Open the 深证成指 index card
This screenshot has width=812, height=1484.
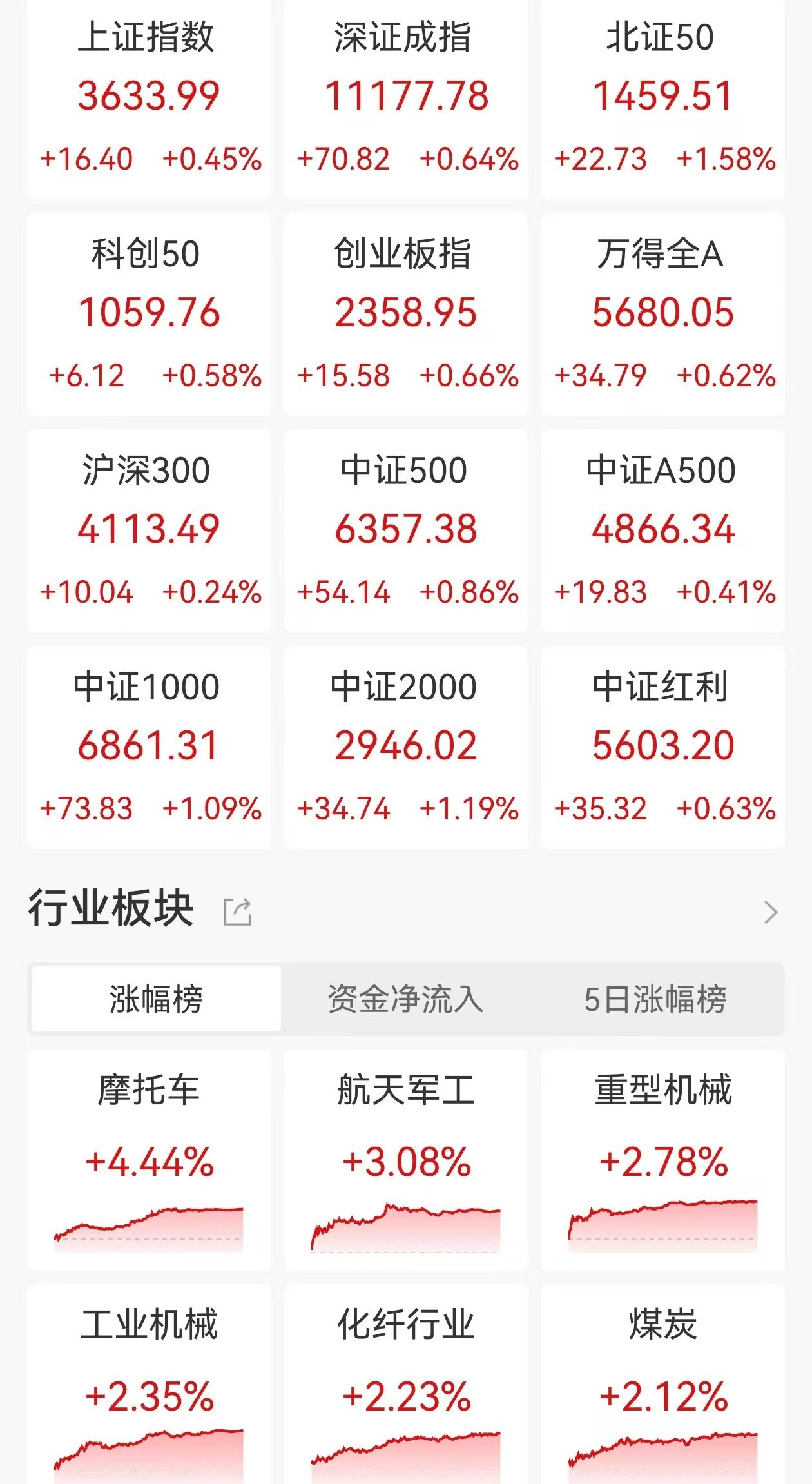406,97
